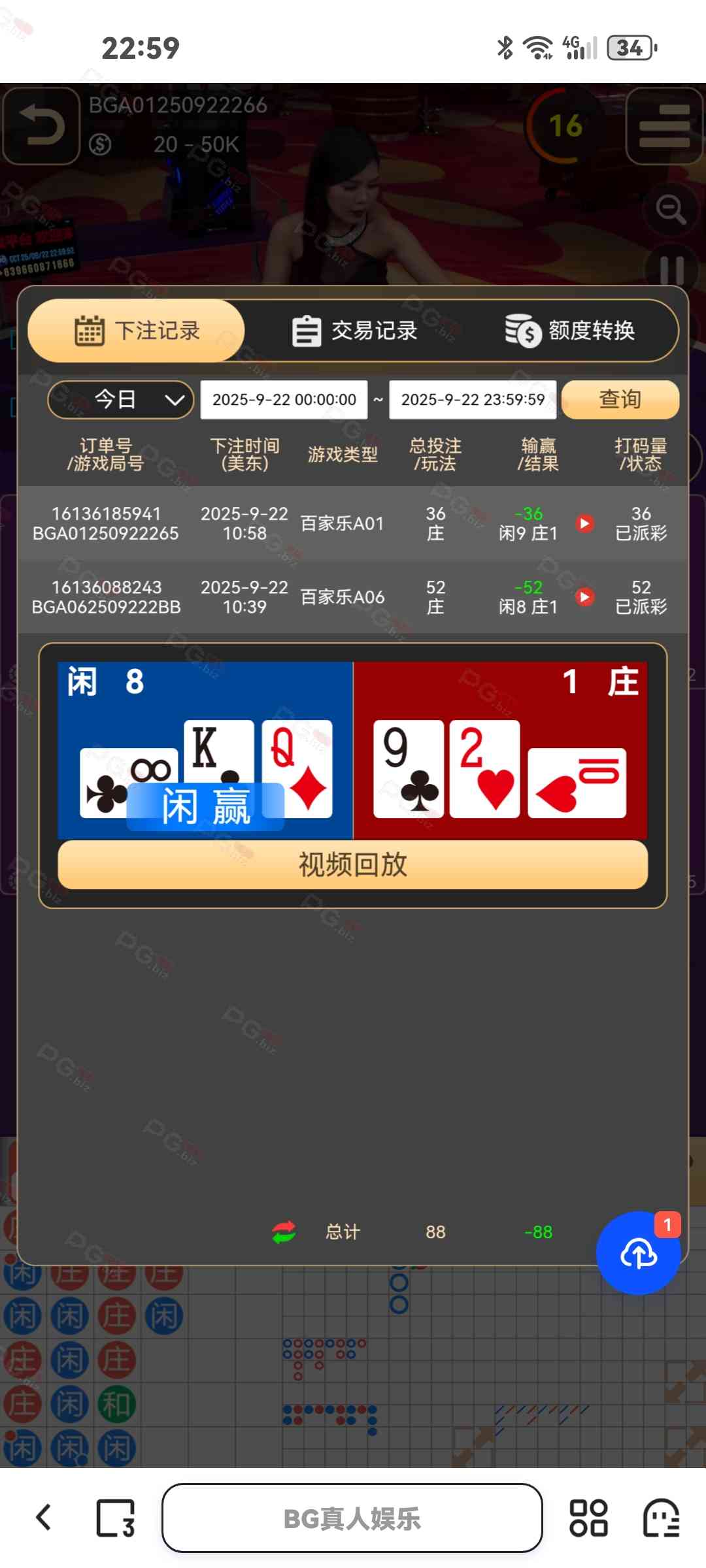This screenshot has width=706, height=1568.
Task: Open the hamburger menu at top right
Action: 664,125
